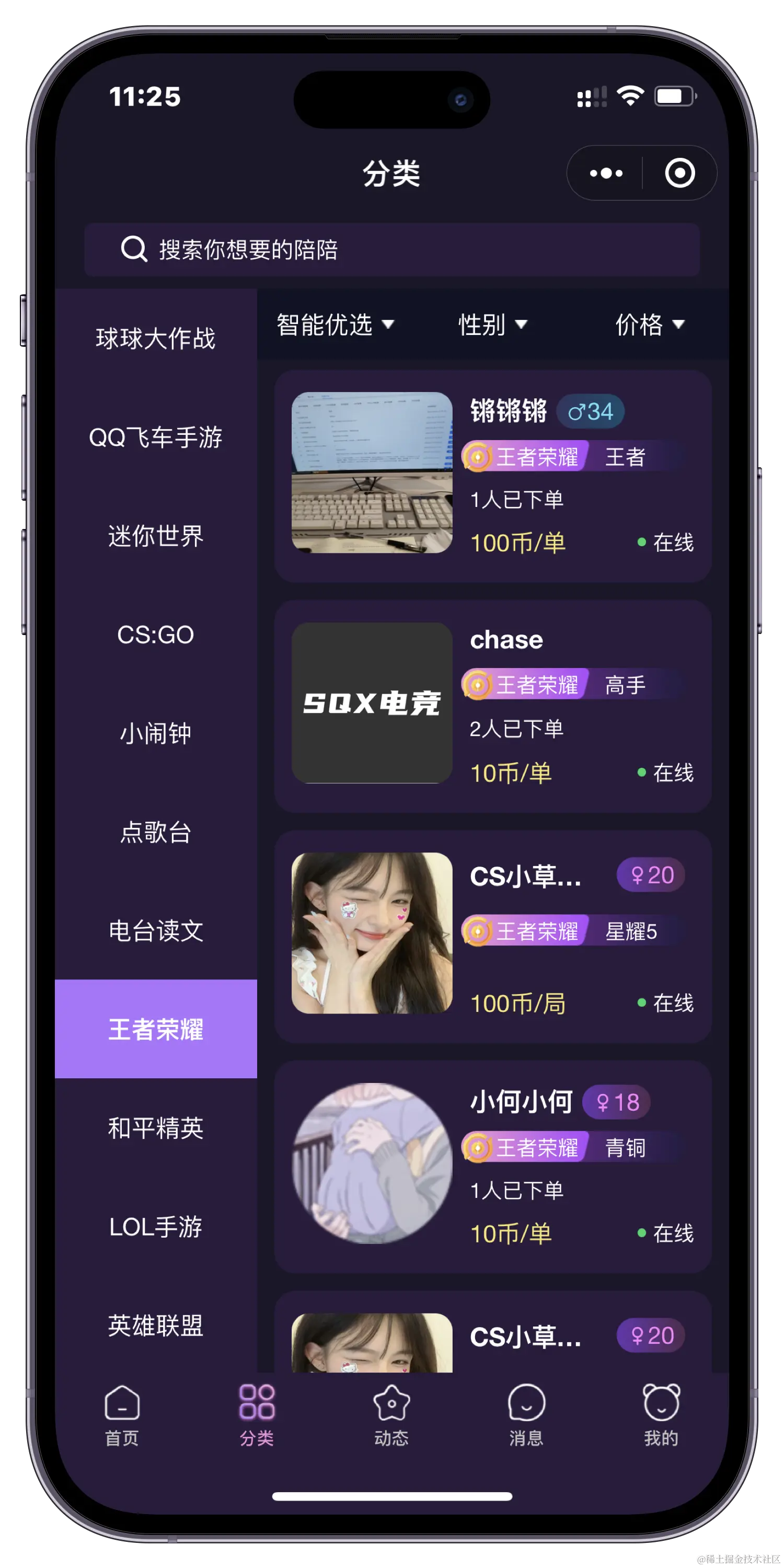This screenshot has height=1568, width=784.
Task: Open the 消息 tab
Action: coord(526,1415)
